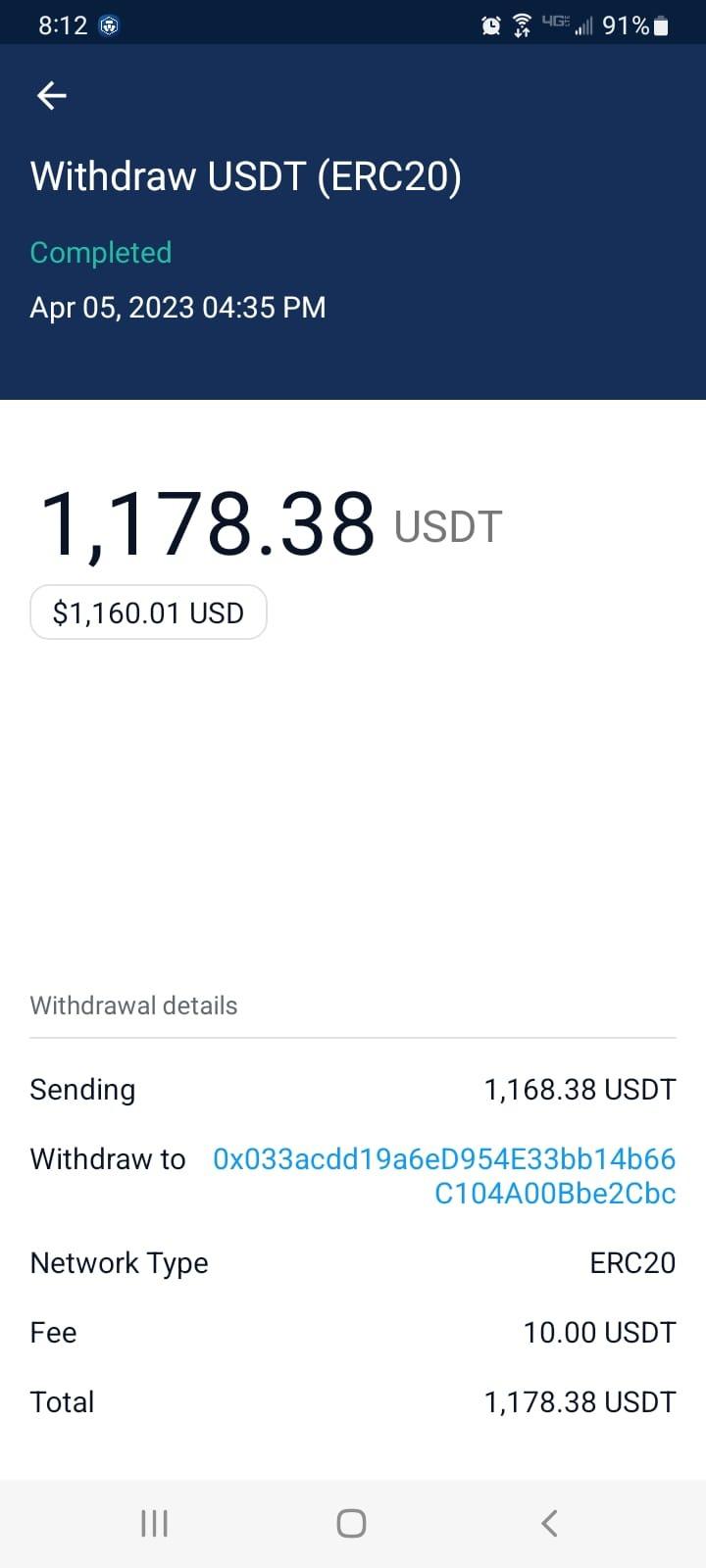Tap the back arrow in the header
The width and height of the screenshot is (706, 1568).
[52, 95]
